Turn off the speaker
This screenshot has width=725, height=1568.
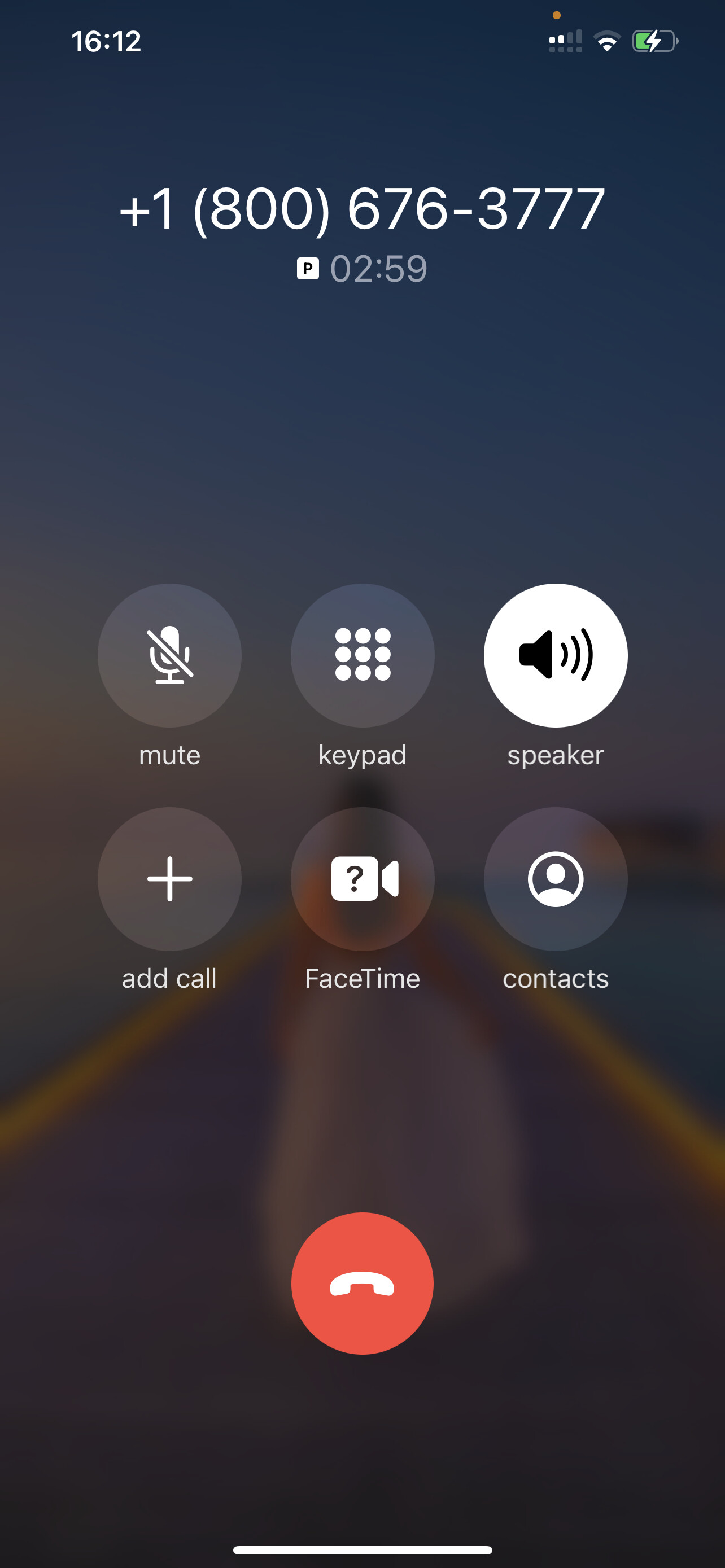(555, 655)
